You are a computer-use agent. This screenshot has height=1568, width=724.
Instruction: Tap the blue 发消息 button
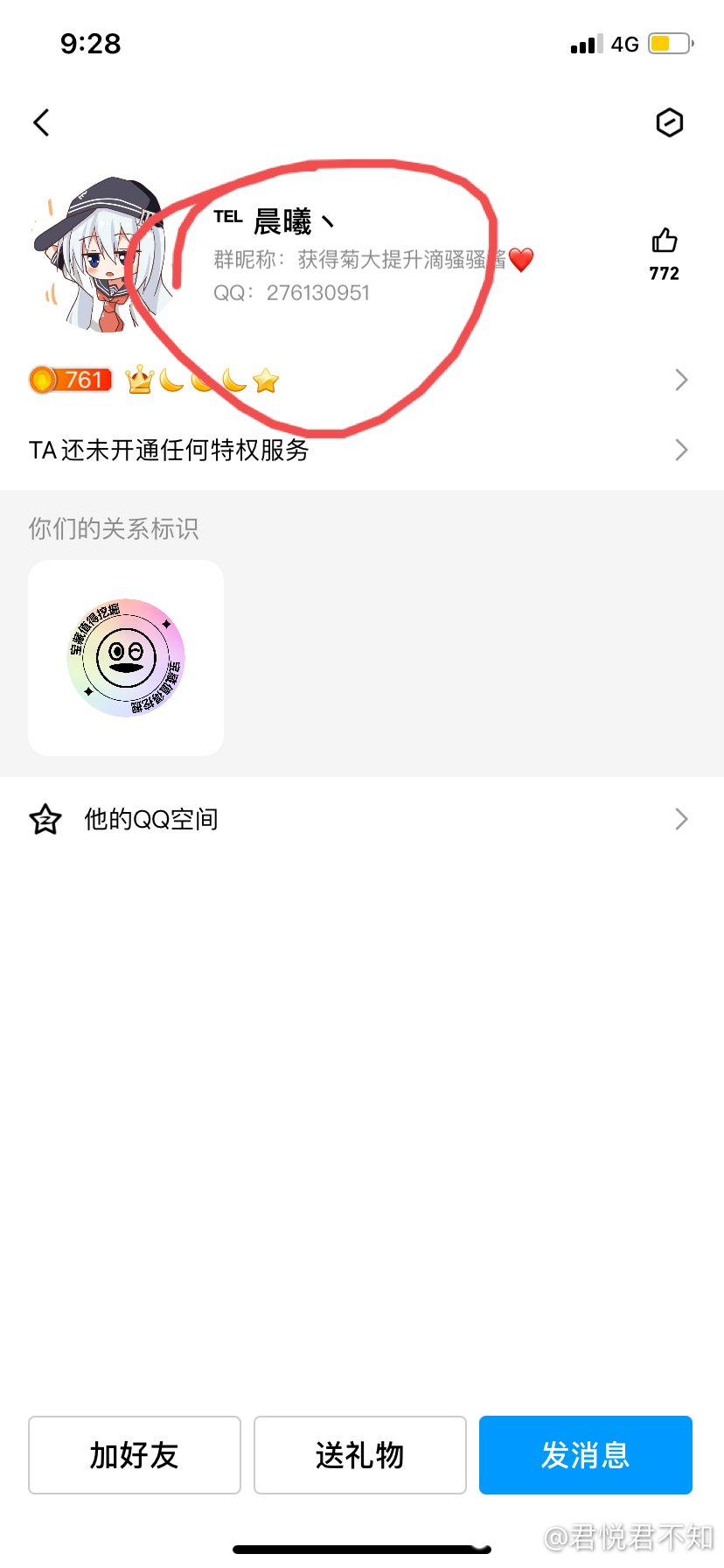[585, 1455]
